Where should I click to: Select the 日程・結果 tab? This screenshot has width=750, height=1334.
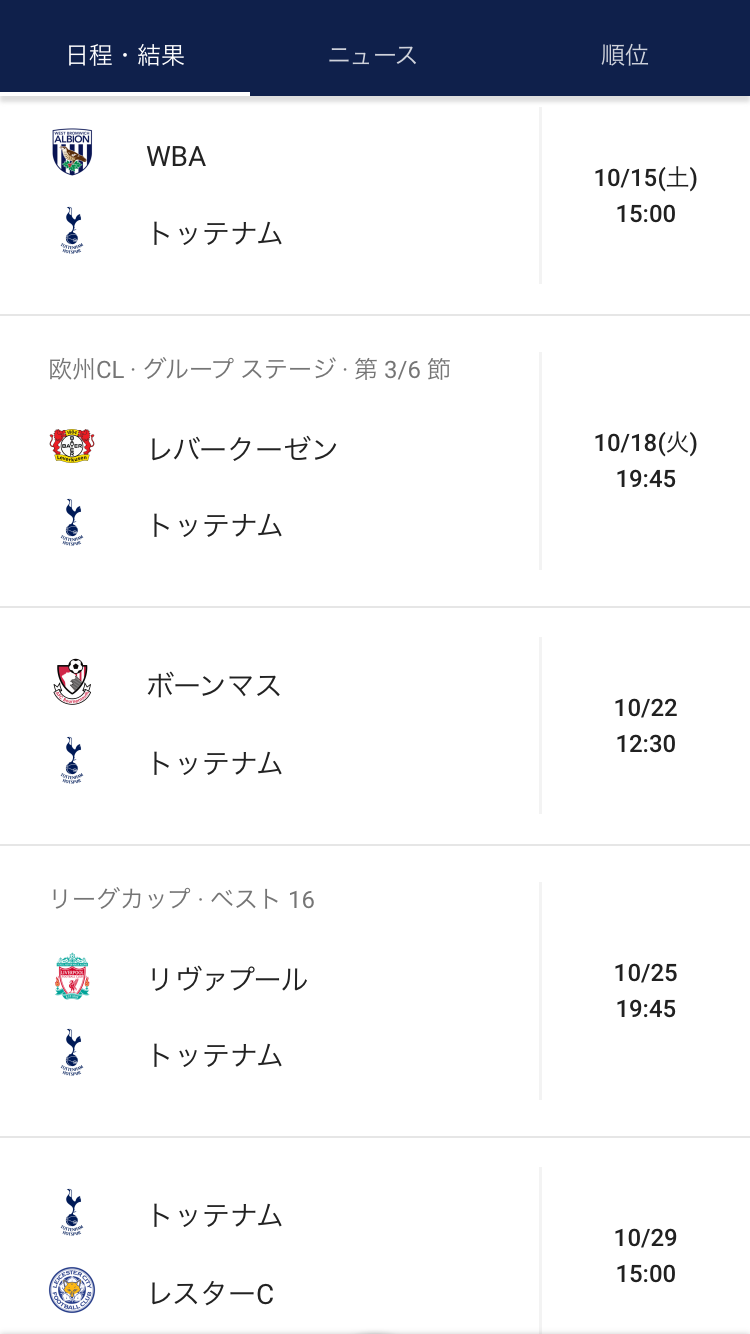125,55
